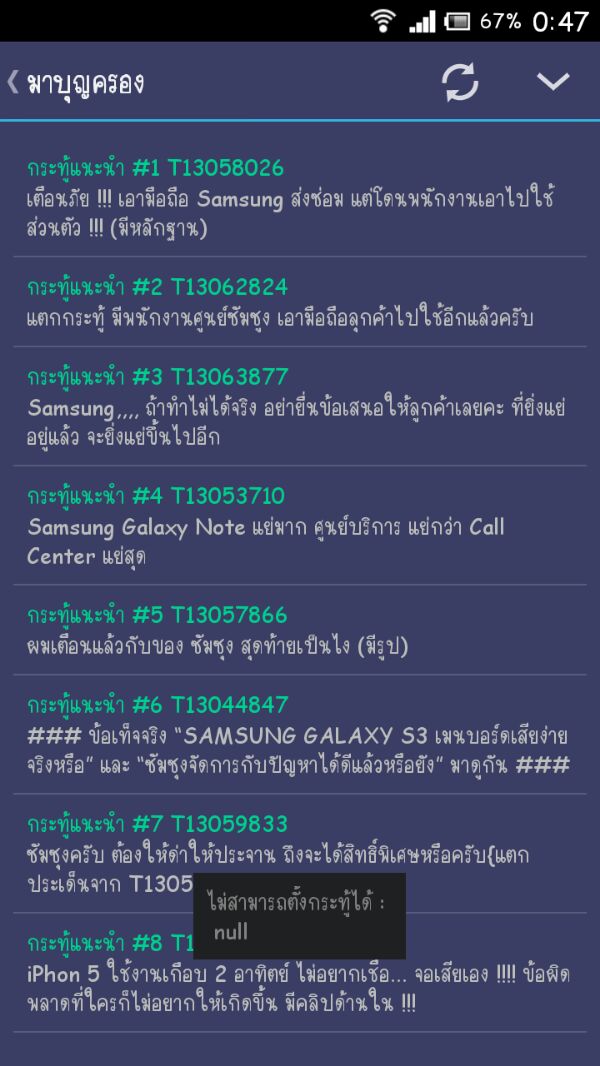Image resolution: width=600 pixels, height=1066 pixels.
Task: Open recommended topic #7 T13059833
Action: [x=300, y=854]
